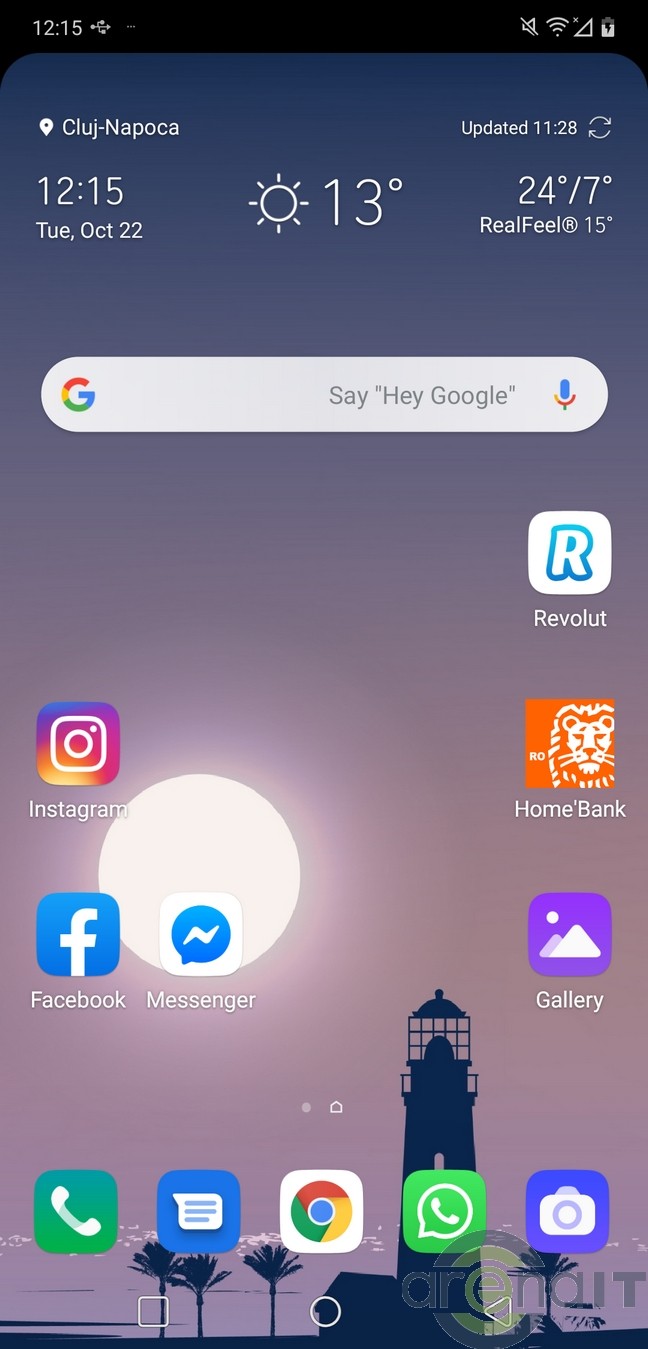Open Messenger

pyautogui.click(x=201, y=934)
